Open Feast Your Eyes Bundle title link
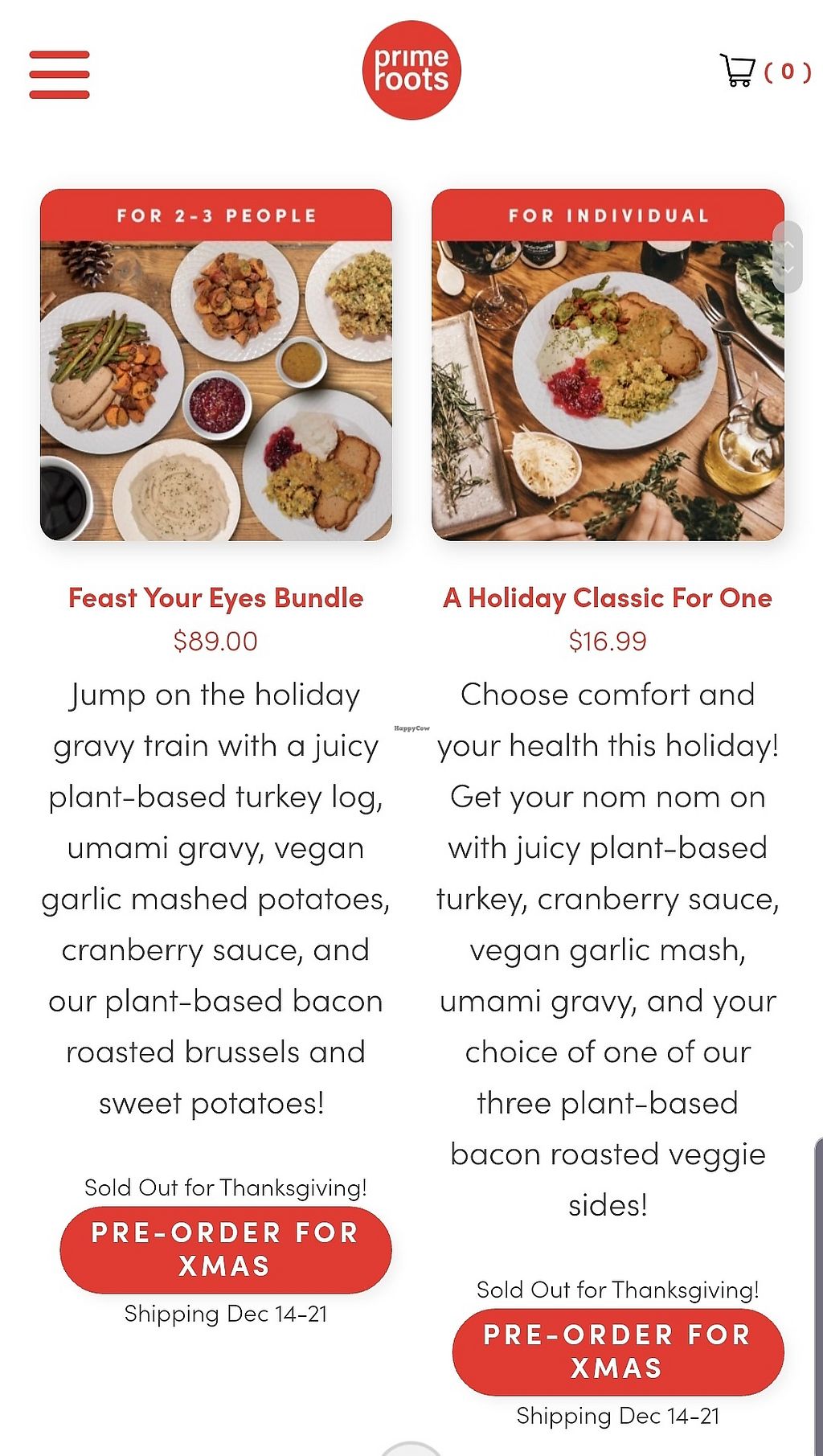This screenshot has width=823, height=1456. coord(215,598)
